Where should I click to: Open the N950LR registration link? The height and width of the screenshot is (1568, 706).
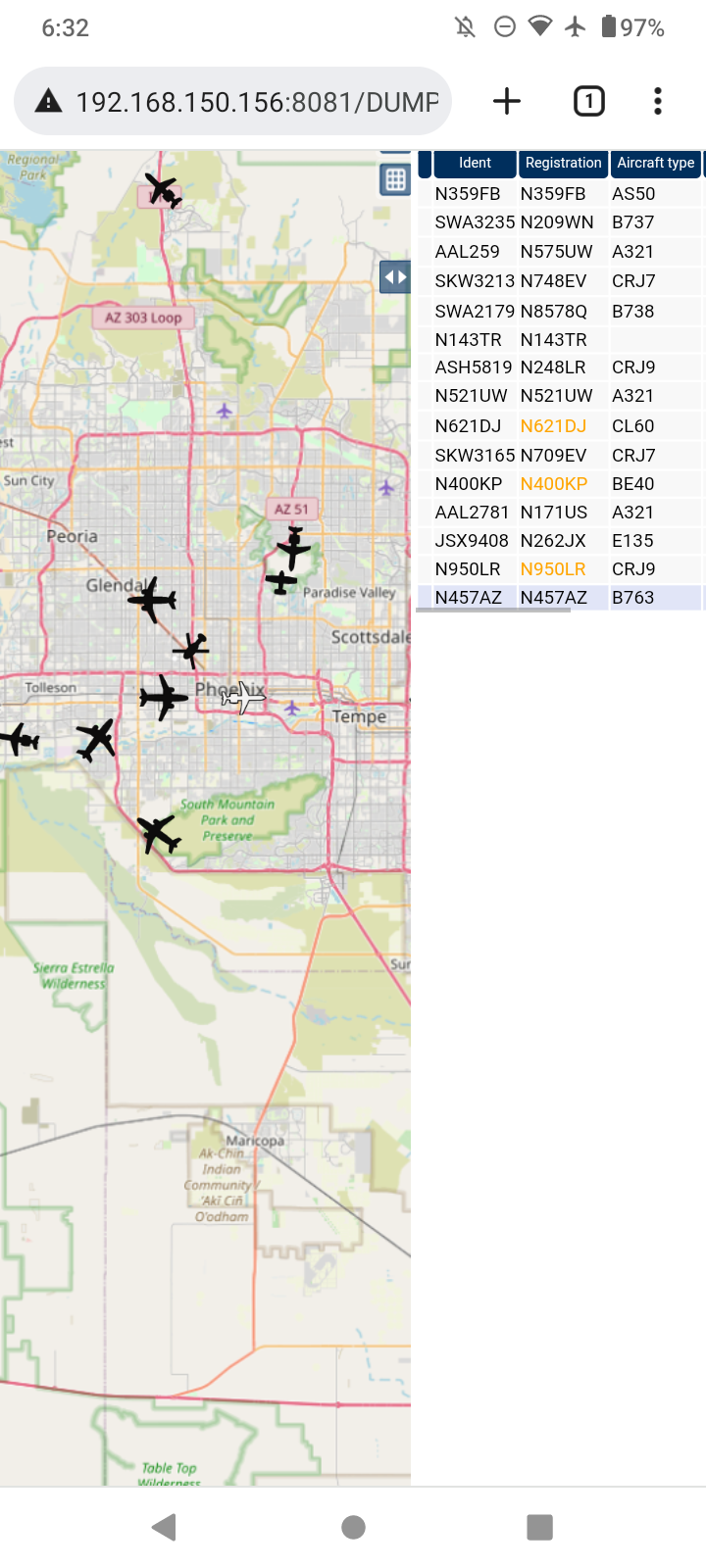[552, 569]
